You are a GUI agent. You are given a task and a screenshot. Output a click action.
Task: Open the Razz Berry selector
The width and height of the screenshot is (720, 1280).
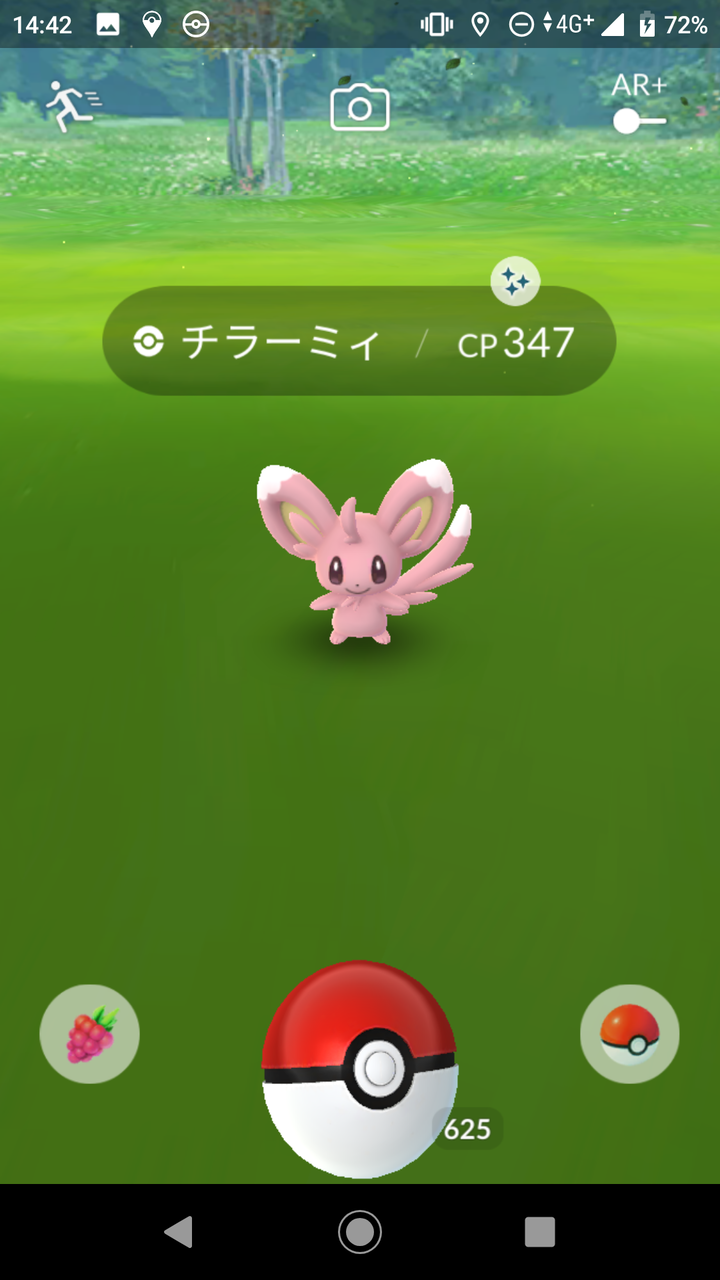pyautogui.click(x=89, y=1034)
